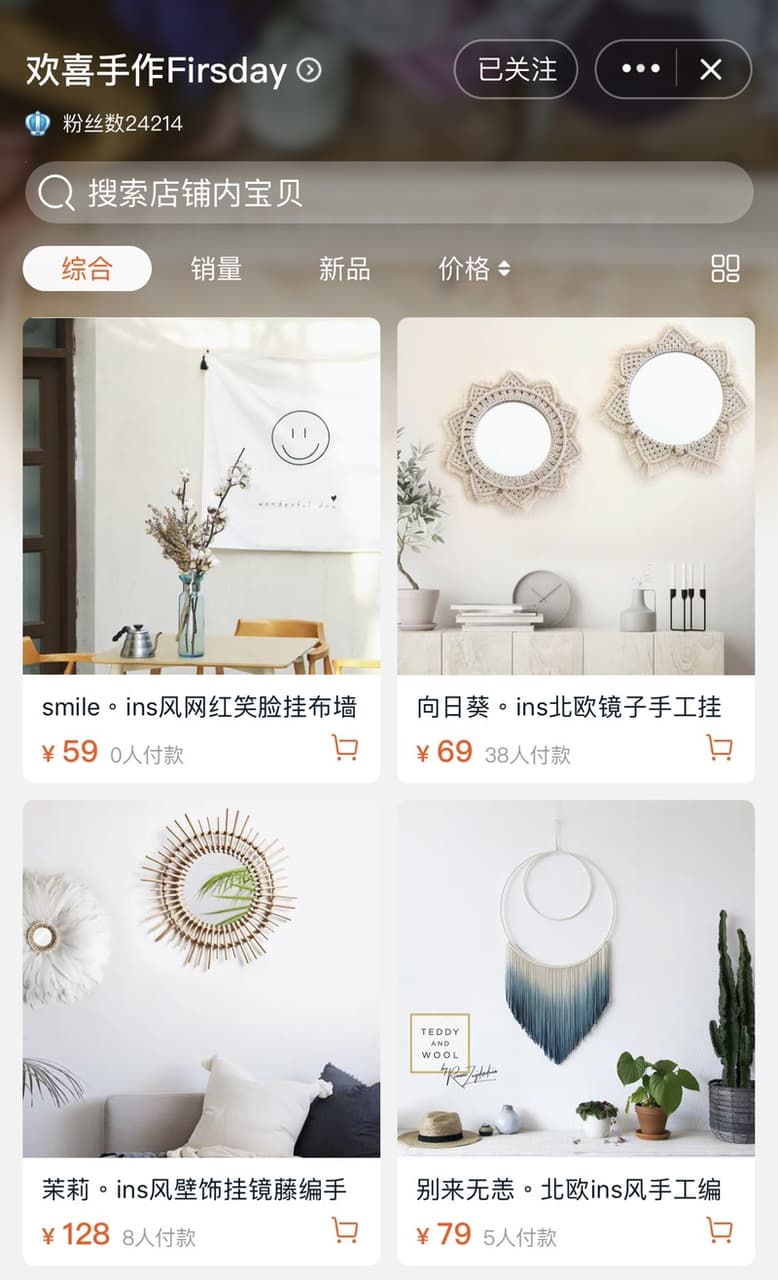778x1280 pixels.
Task: Add the ¥79 别来无恙 item to cart
Action: click(x=719, y=1230)
